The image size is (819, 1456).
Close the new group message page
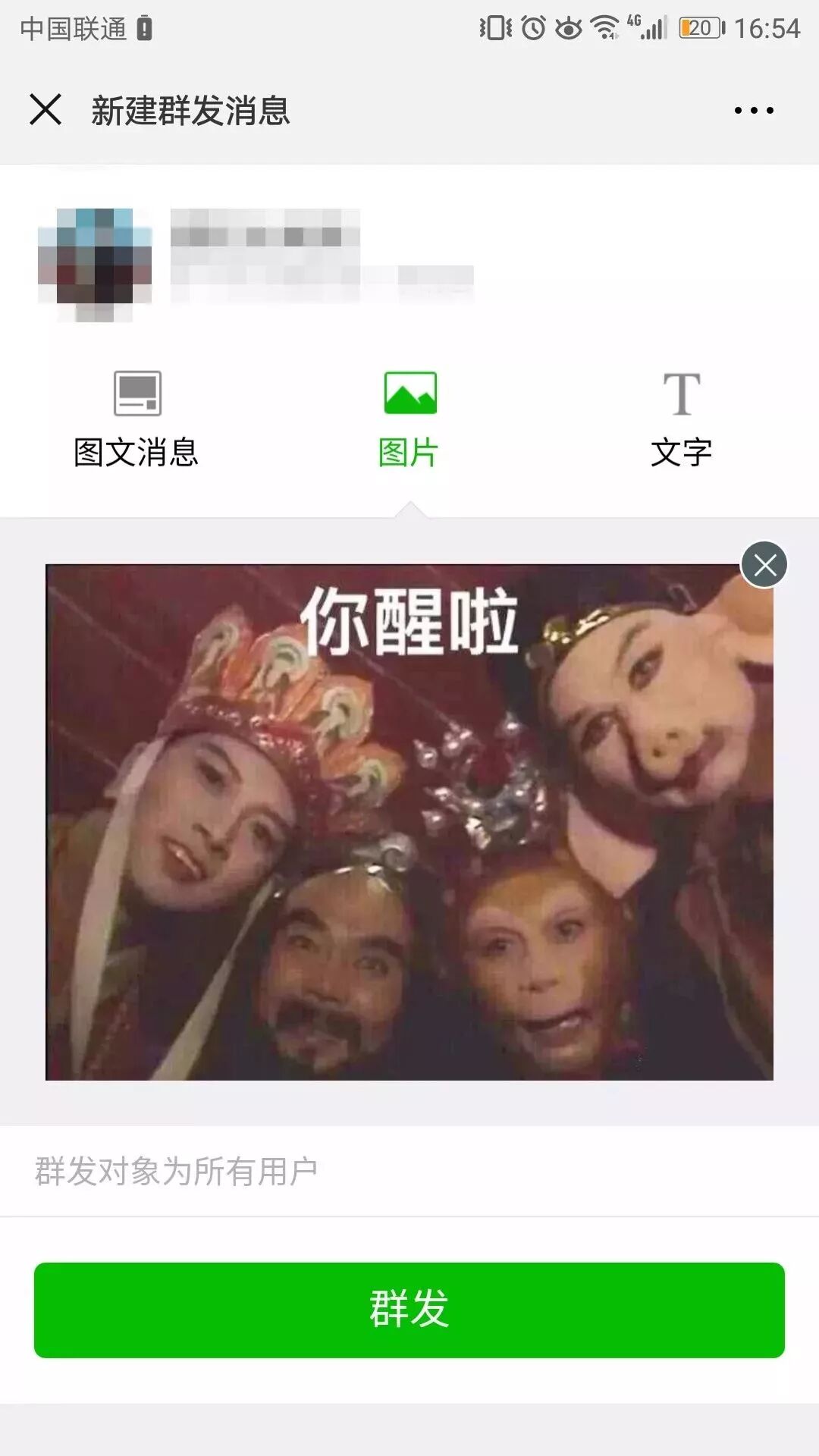pyautogui.click(x=45, y=110)
